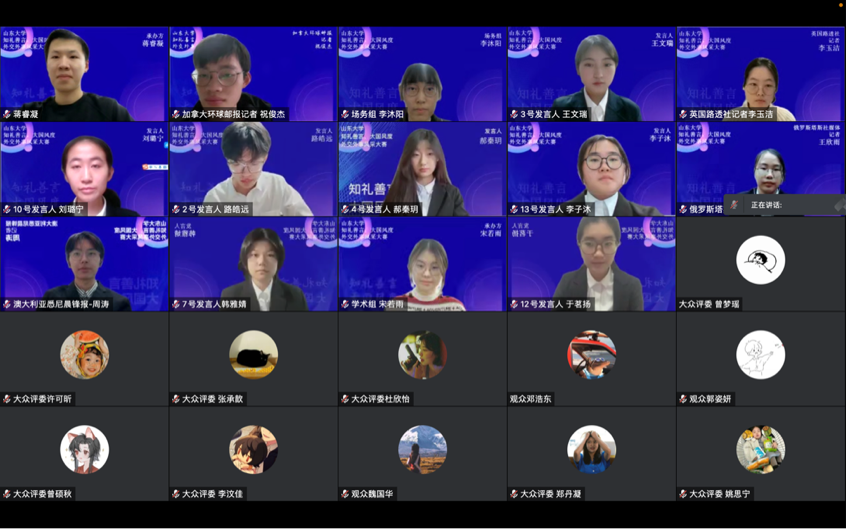The image size is (846, 529).
Task: Select 10号发言人 刘珈宁's video tile
Action: pyautogui.click(x=84, y=167)
